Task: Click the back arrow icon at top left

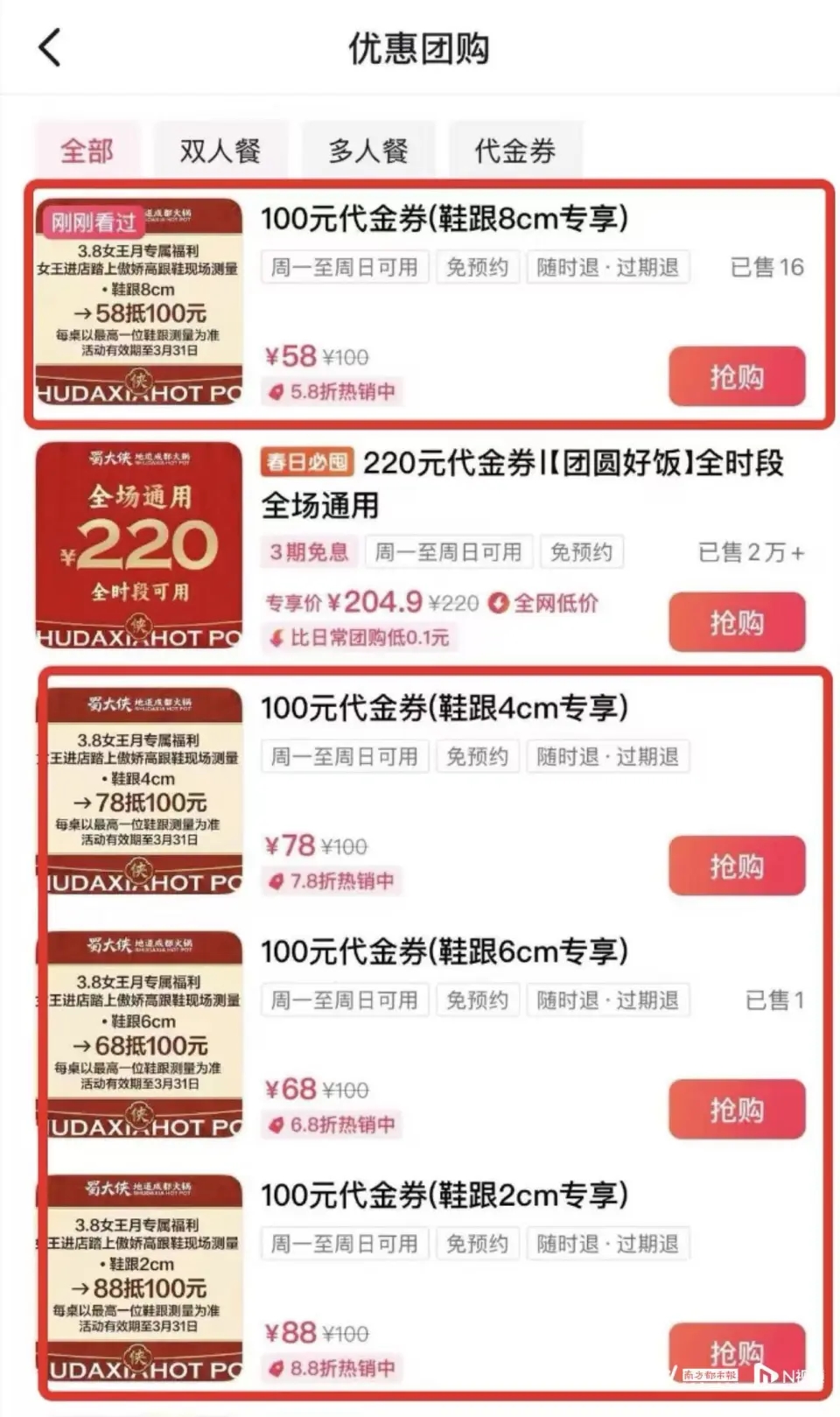Action: [x=48, y=48]
